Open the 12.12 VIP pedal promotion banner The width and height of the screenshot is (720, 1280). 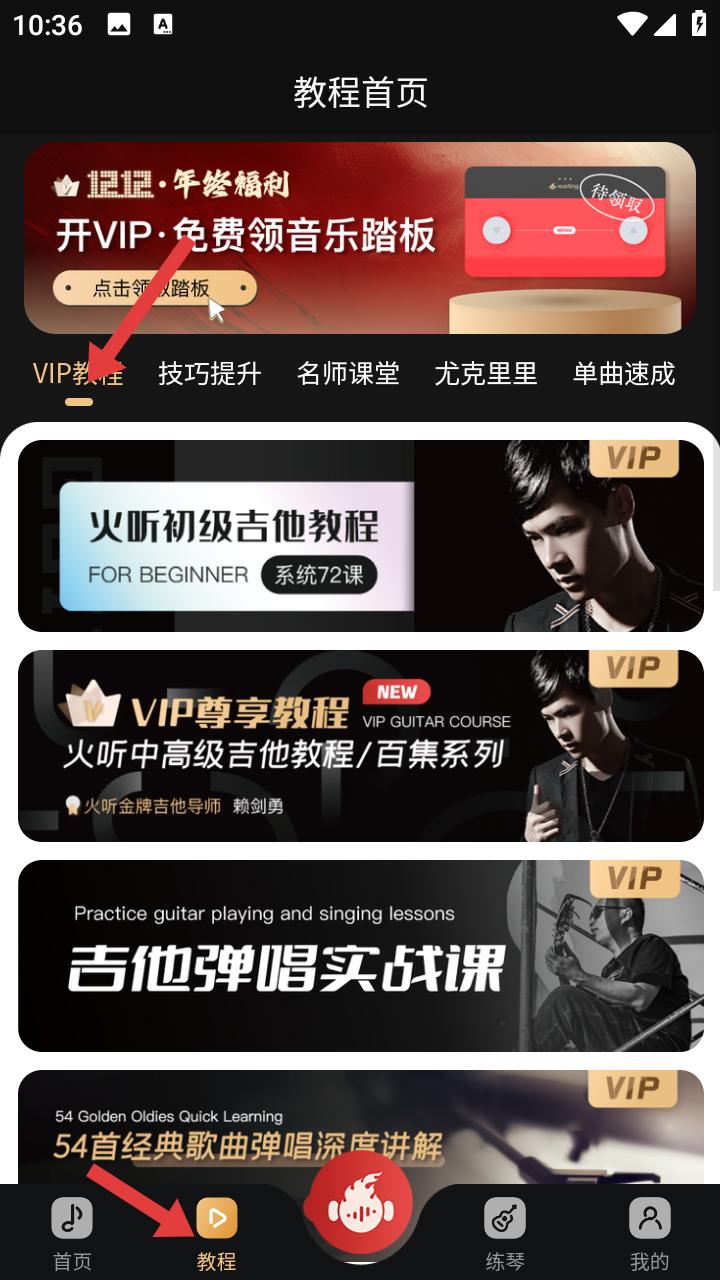tap(360, 238)
